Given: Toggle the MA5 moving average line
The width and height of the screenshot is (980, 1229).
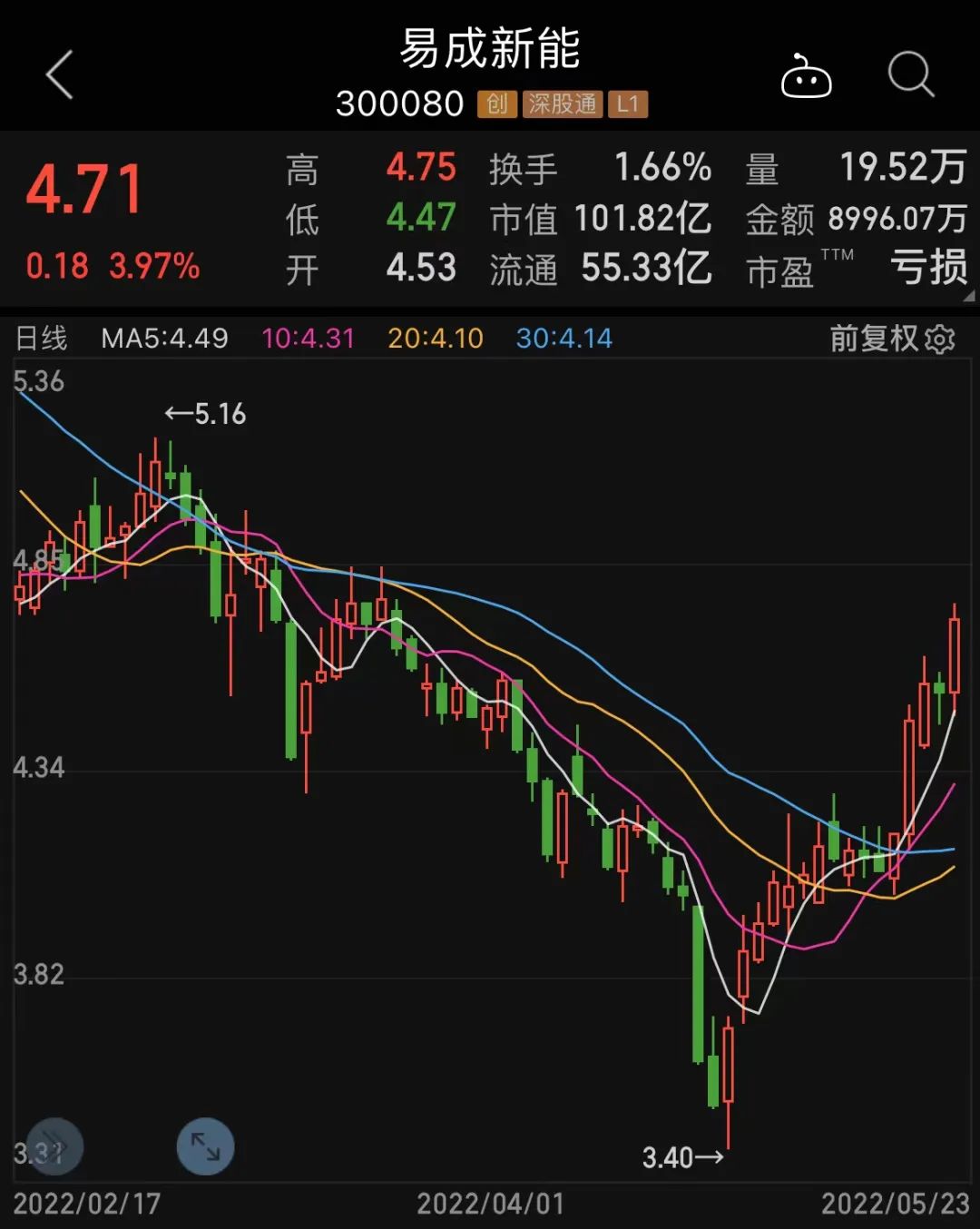Looking at the screenshot, I should click(163, 337).
